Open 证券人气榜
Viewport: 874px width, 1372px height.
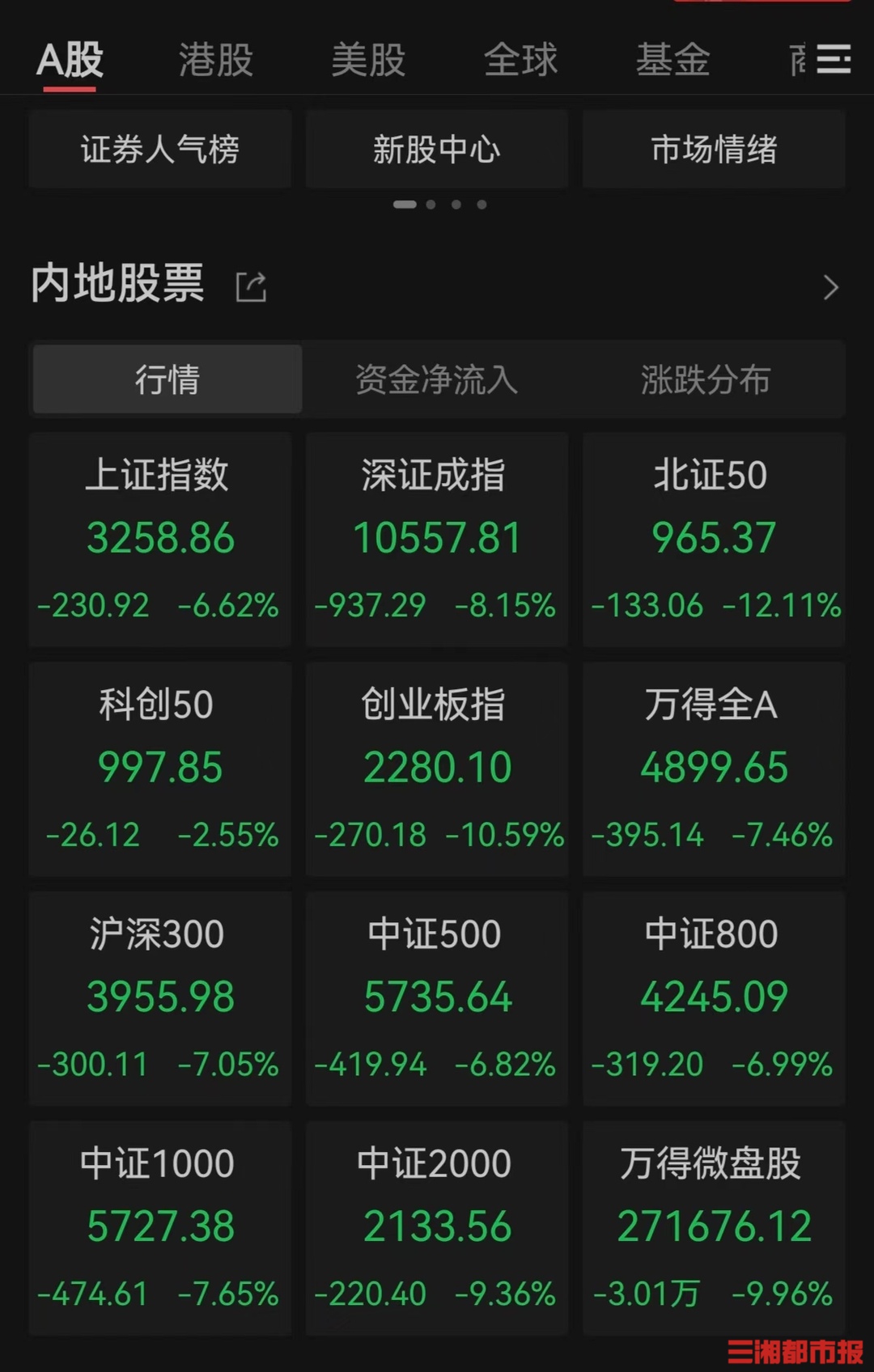[160, 150]
